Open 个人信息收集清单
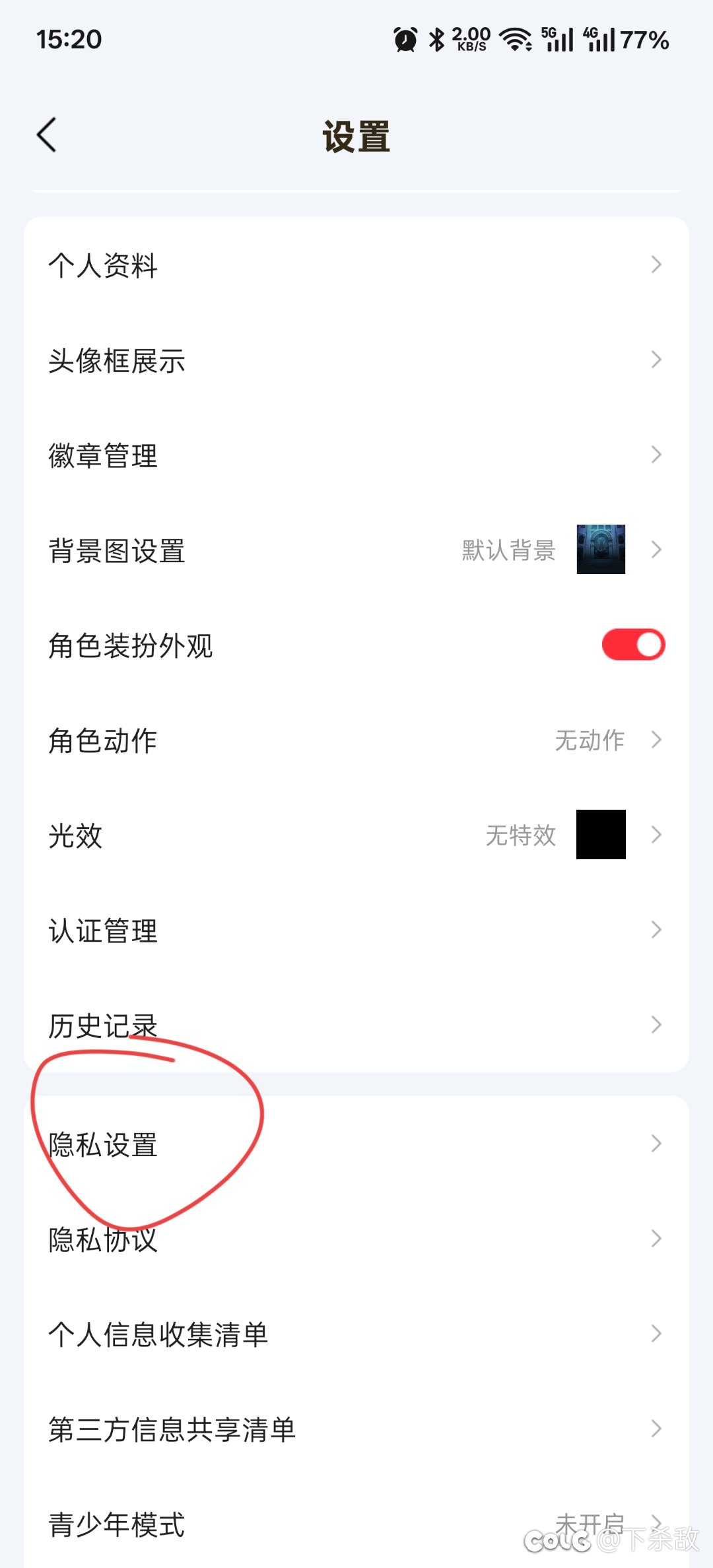This screenshot has width=713, height=1568. [356, 1334]
